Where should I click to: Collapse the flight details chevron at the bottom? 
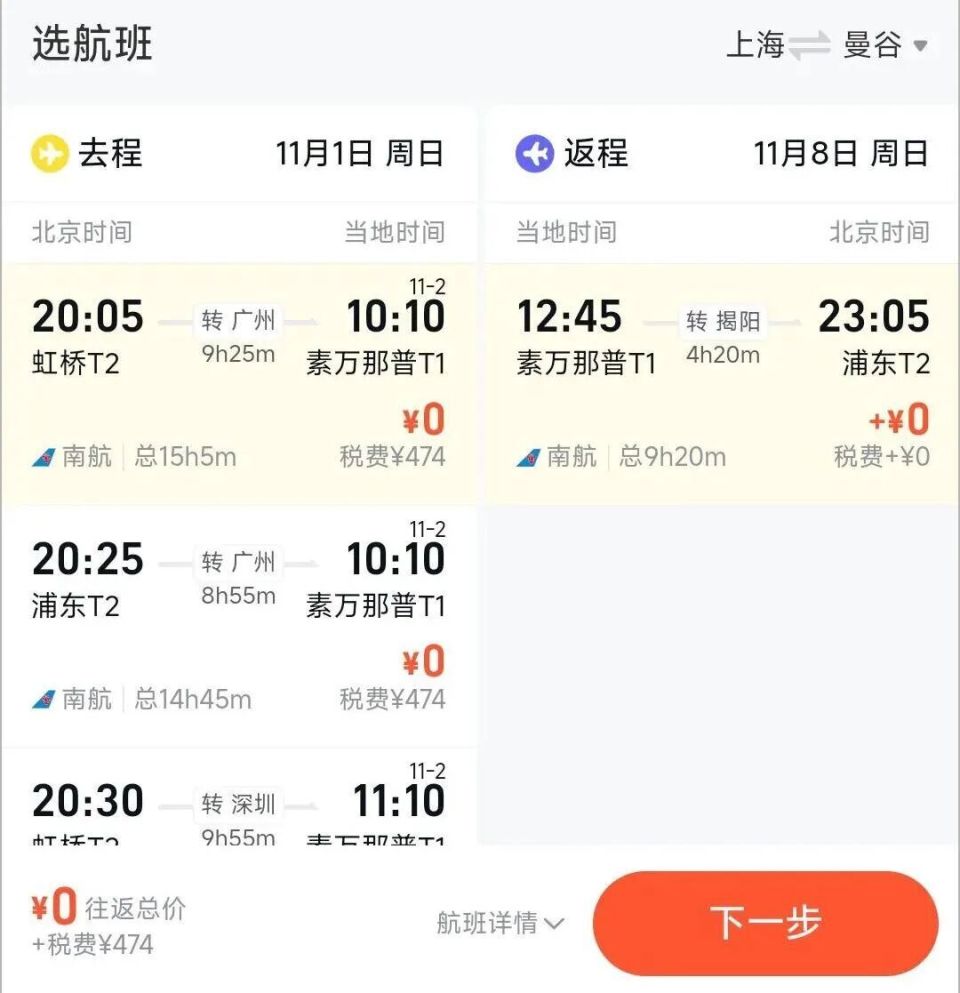[x=557, y=925]
